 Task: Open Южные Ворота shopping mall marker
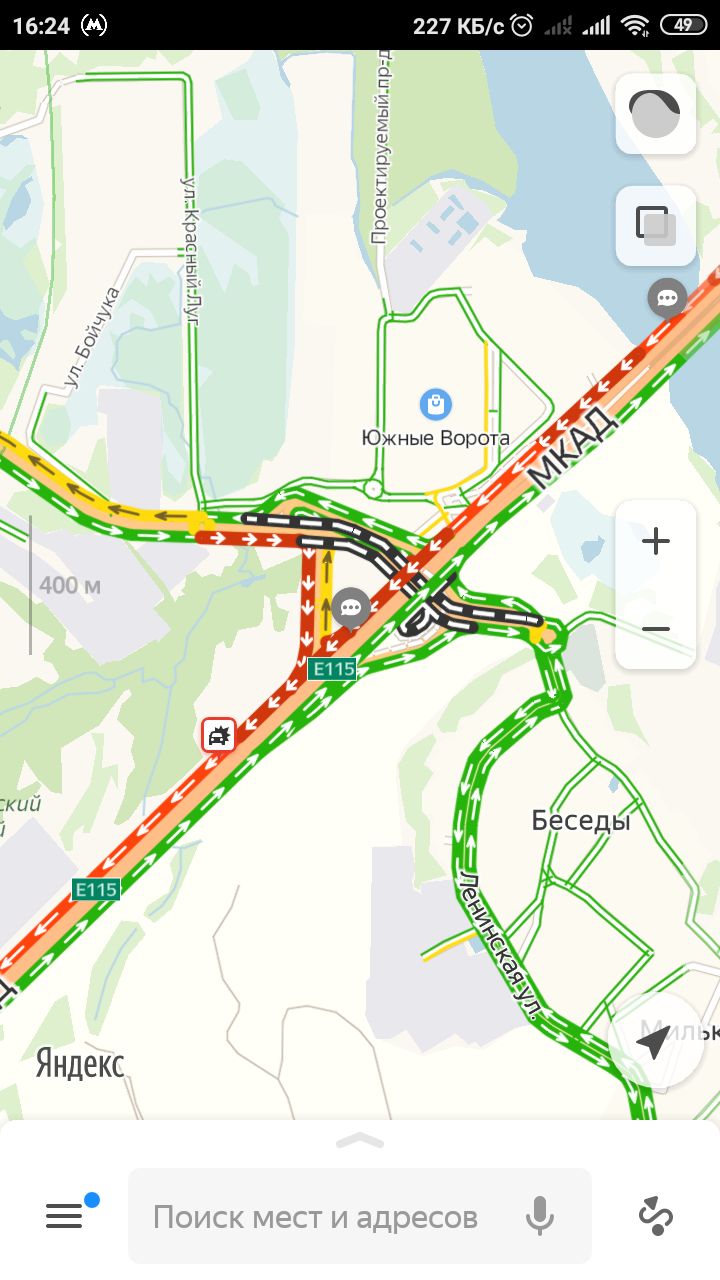[435, 404]
